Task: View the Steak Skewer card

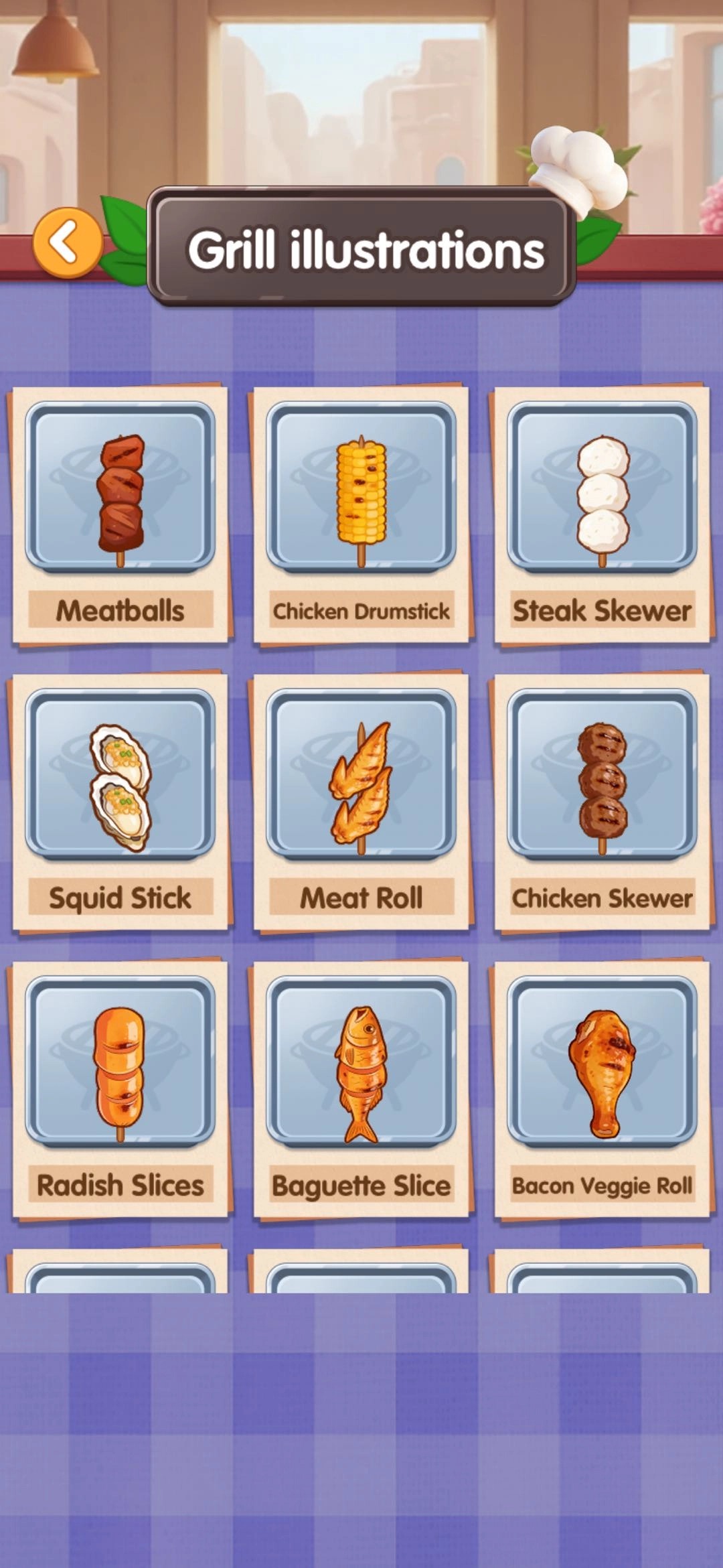Action: 602,514
